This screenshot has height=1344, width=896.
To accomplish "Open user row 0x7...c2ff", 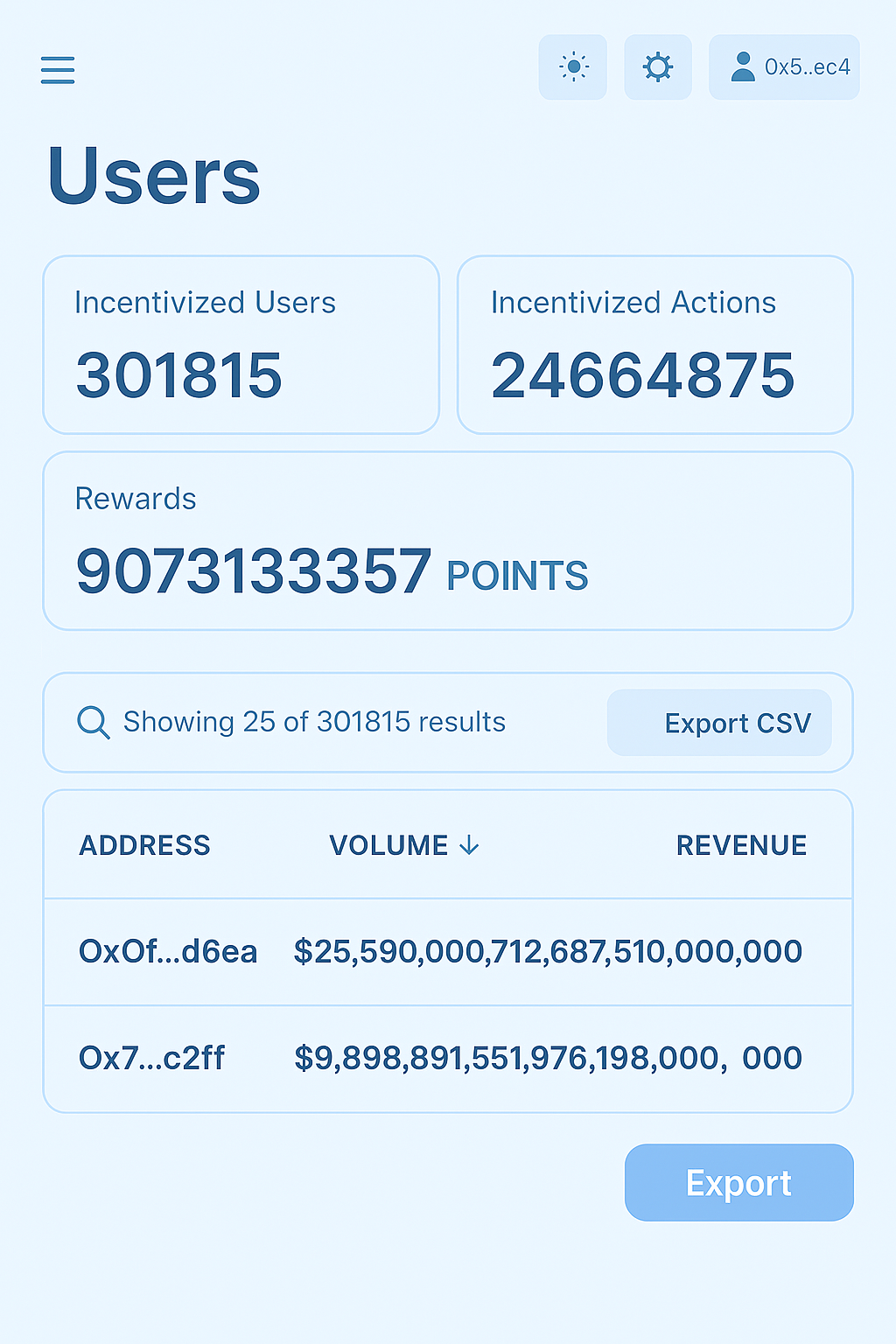I will 152,1059.
